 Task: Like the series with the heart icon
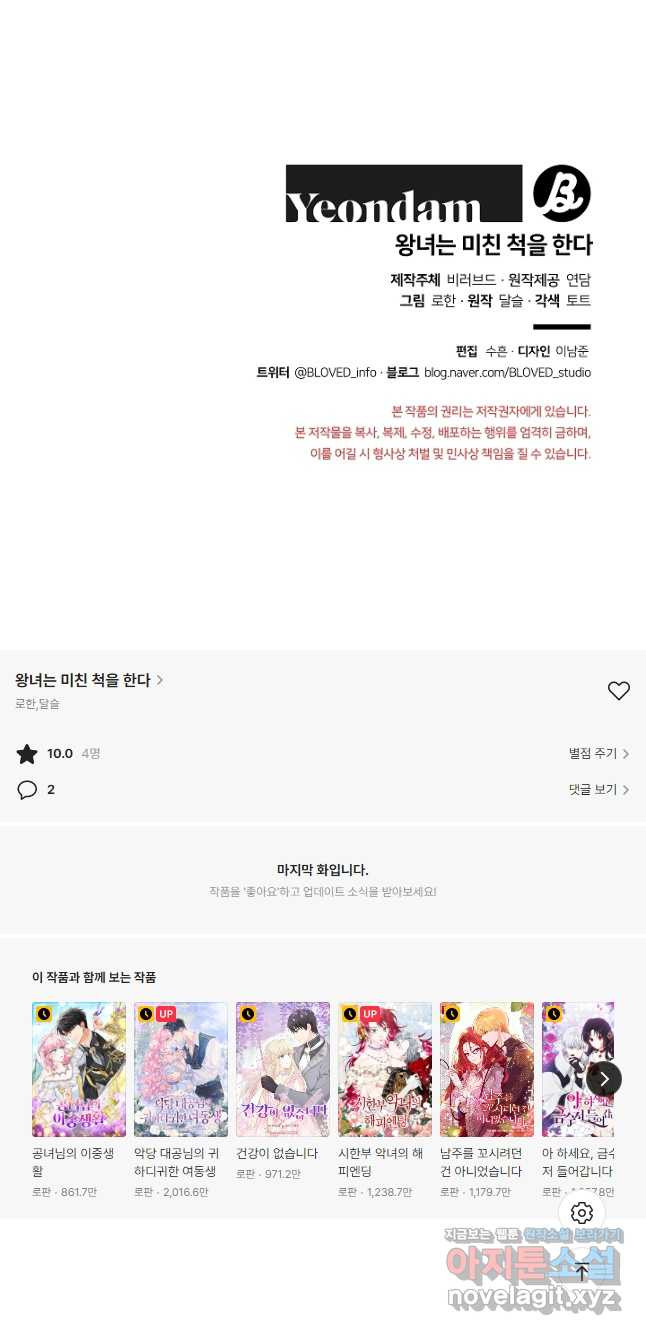pyautogui.click(x=619, y=691)
